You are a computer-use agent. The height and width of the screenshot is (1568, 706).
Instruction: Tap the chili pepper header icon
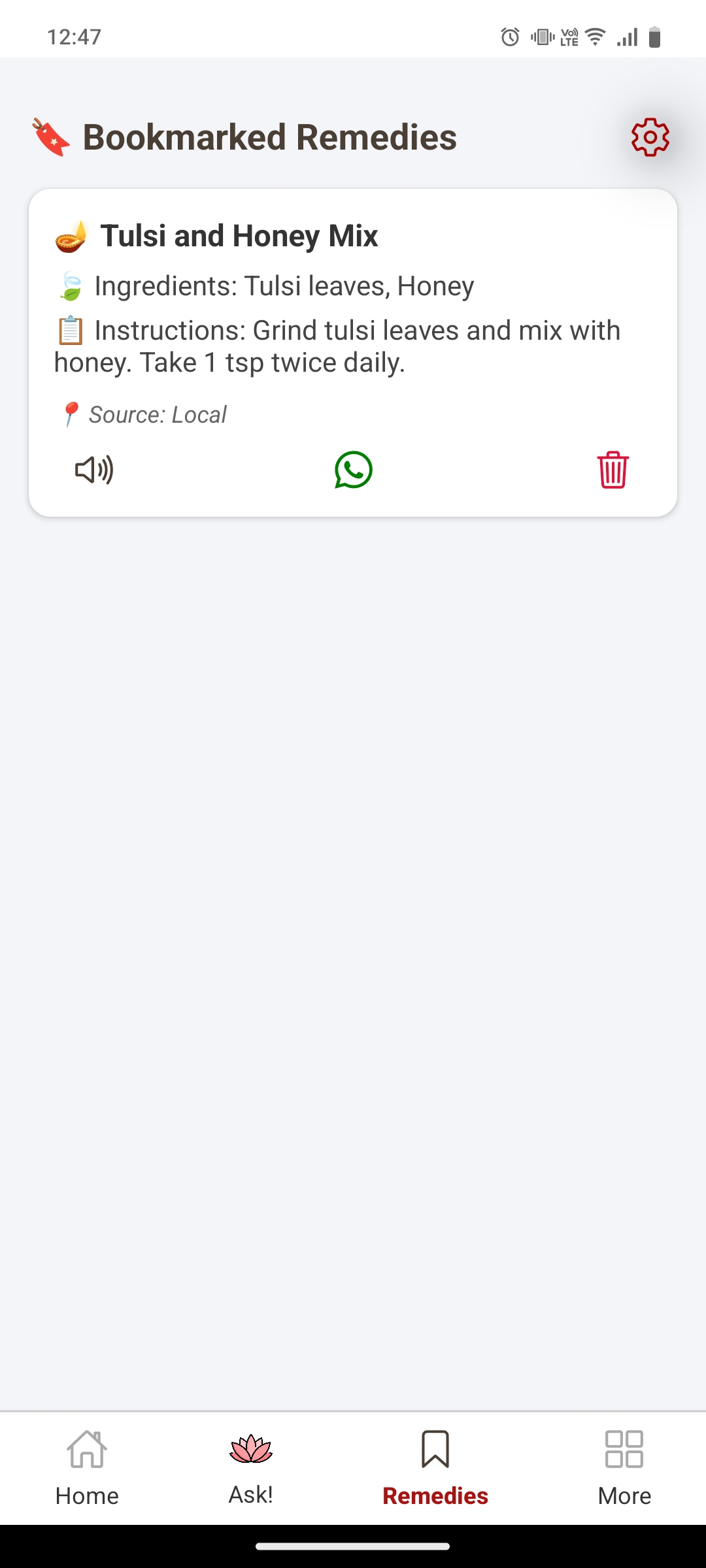(49, 135)
